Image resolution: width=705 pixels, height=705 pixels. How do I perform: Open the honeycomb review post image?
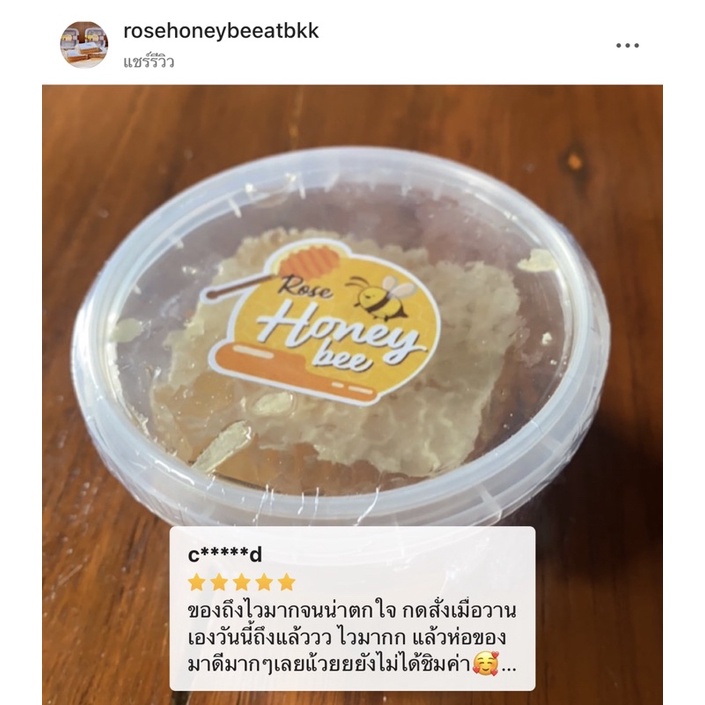pos(352,394)
